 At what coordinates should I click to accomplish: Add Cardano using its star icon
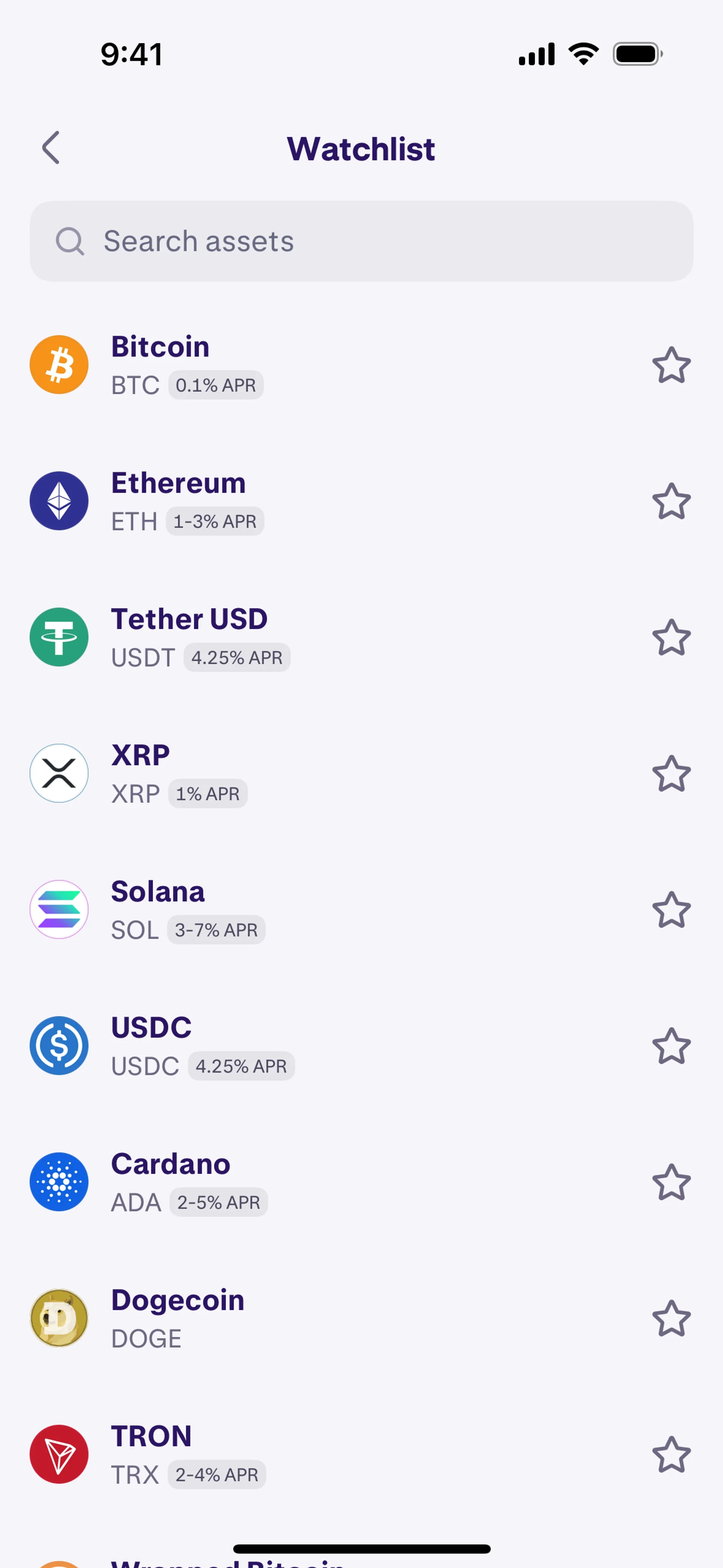(671, 1183)
